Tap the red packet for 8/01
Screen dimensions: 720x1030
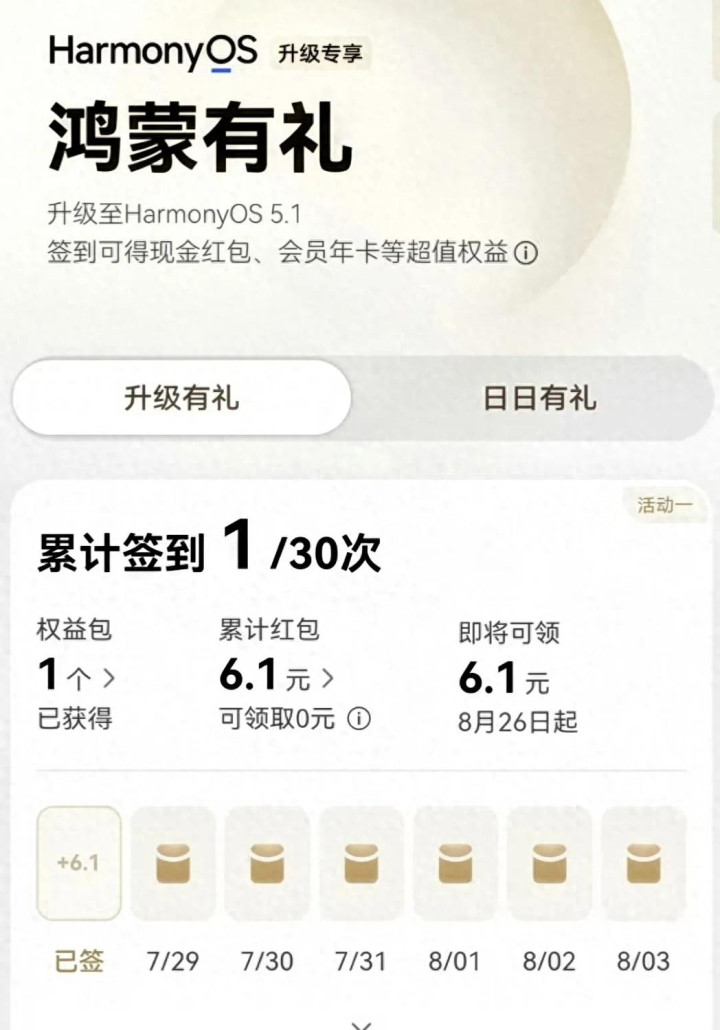455,863
